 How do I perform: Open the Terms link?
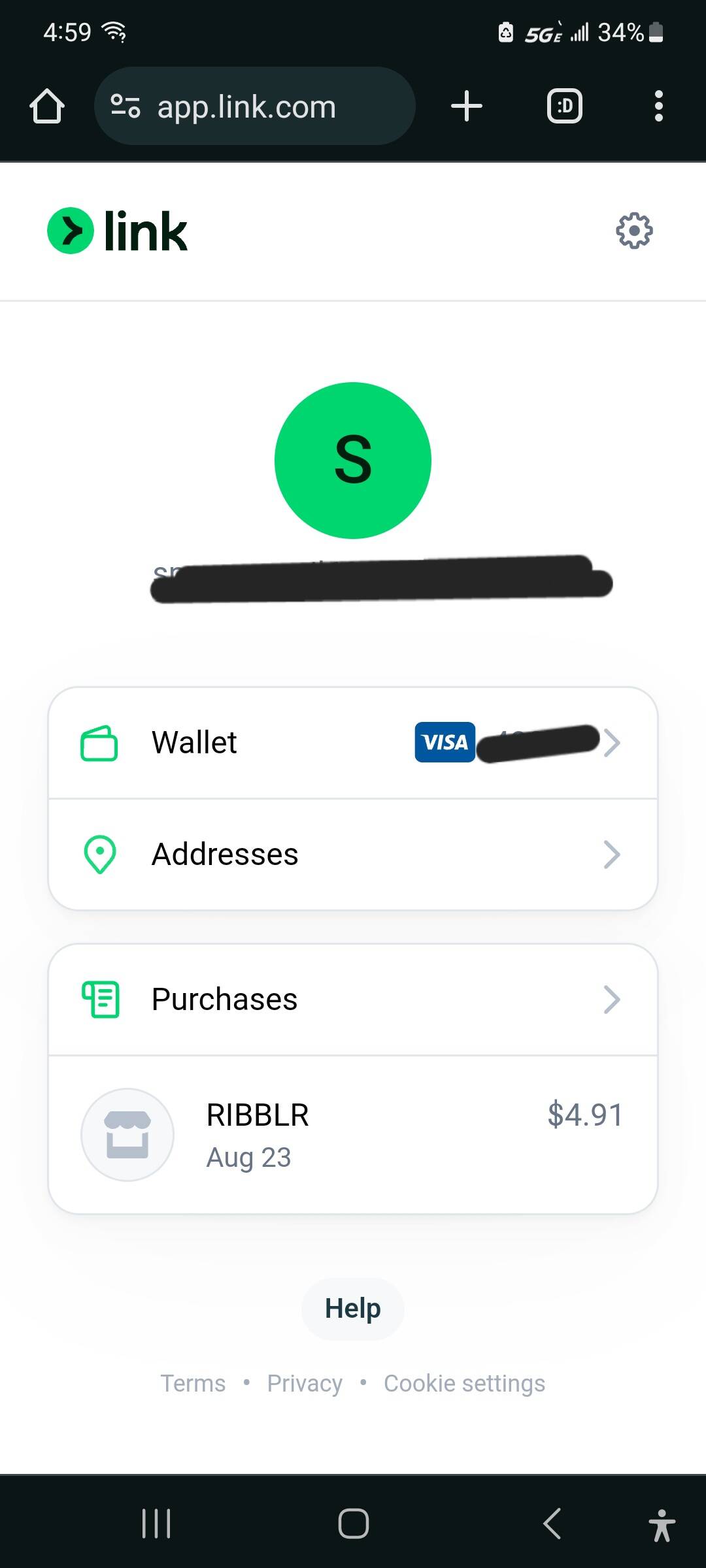pyautogui.click(x=193, y=1383)
